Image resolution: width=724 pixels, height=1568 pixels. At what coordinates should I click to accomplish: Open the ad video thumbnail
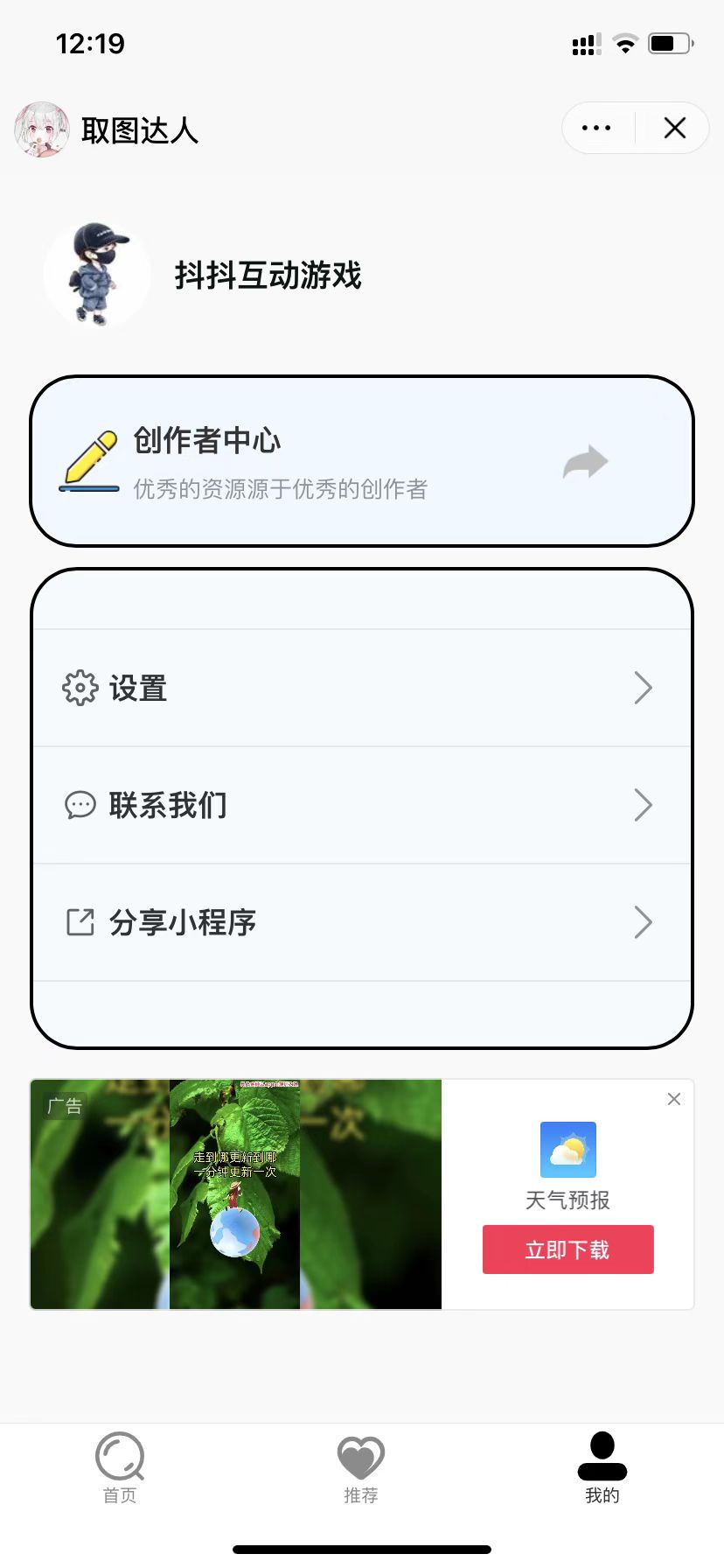coord(235,1194)
